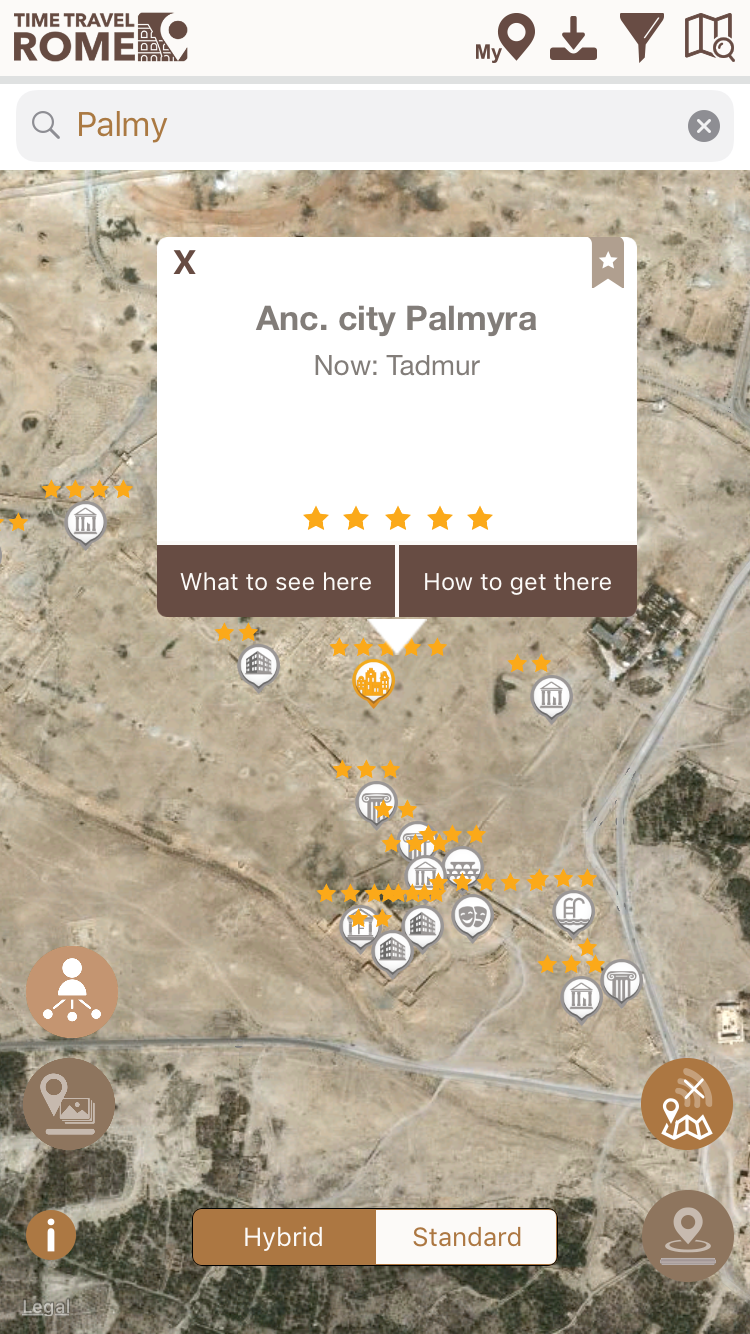Viewport: 750px width, 1334px height.
Task: Switch map view to Standard
Action: 466,1237
